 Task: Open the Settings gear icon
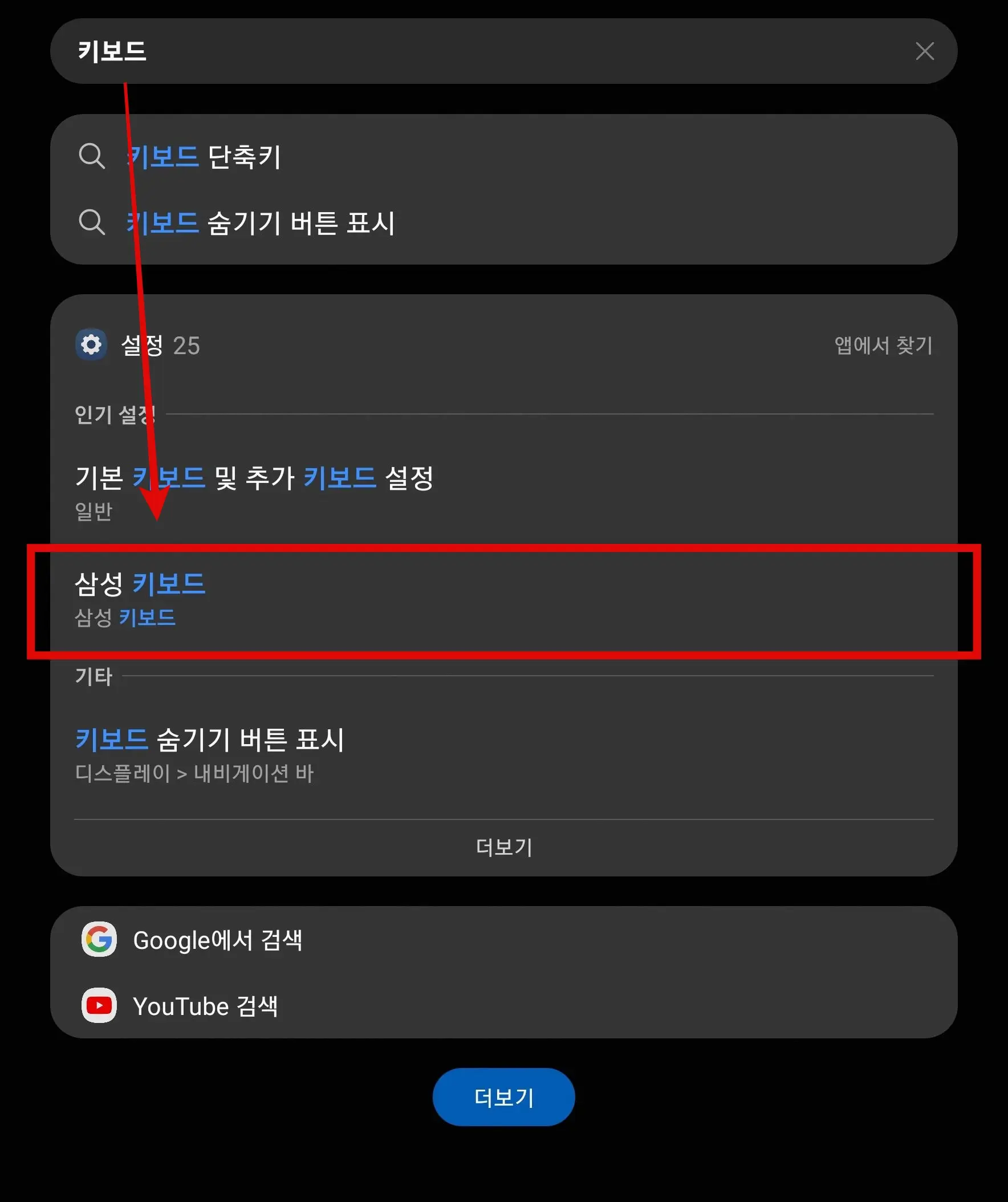(x=91, y=345)
